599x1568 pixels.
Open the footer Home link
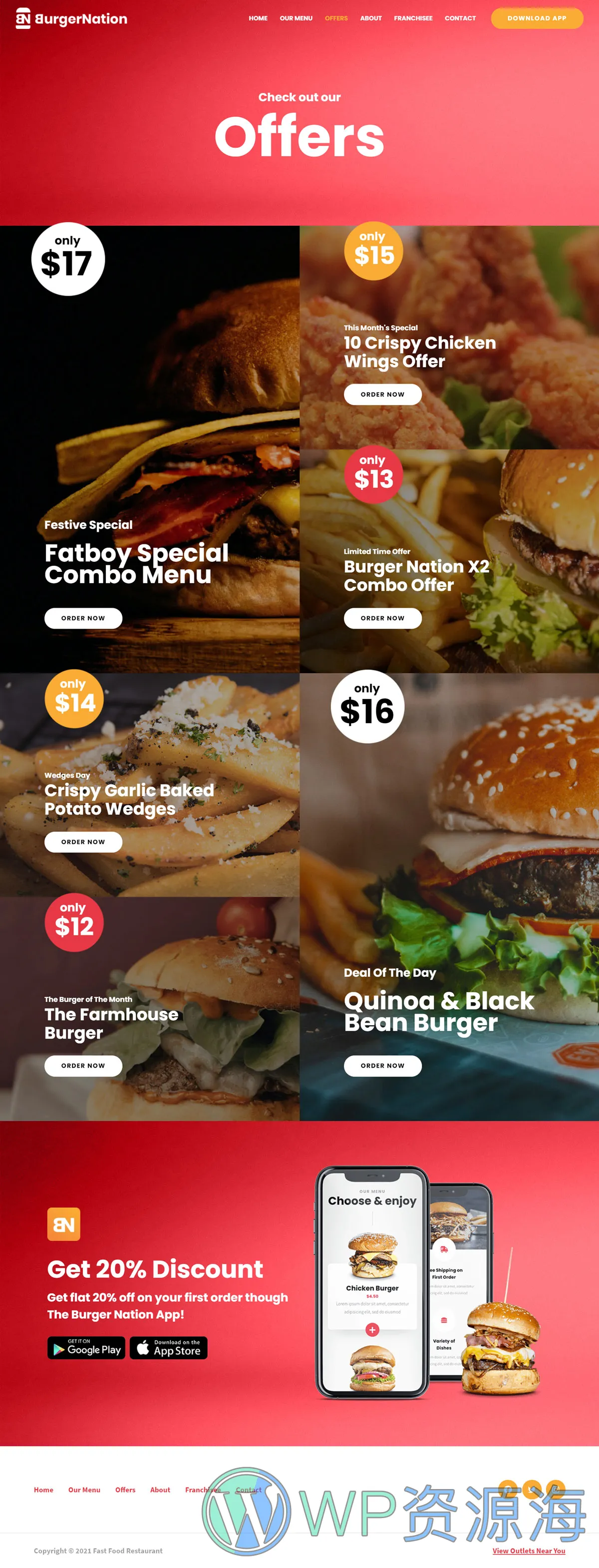pos(43,1490)
